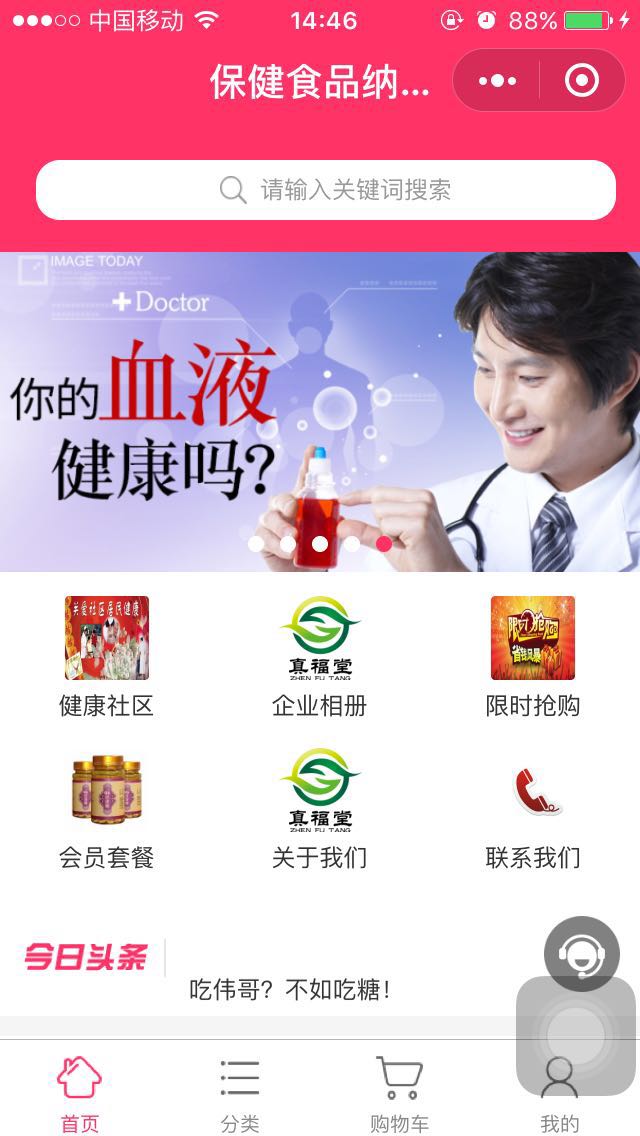The image size is (640, 1136).
Task: View 企业相册 photo album
Action: pos(320,656)
